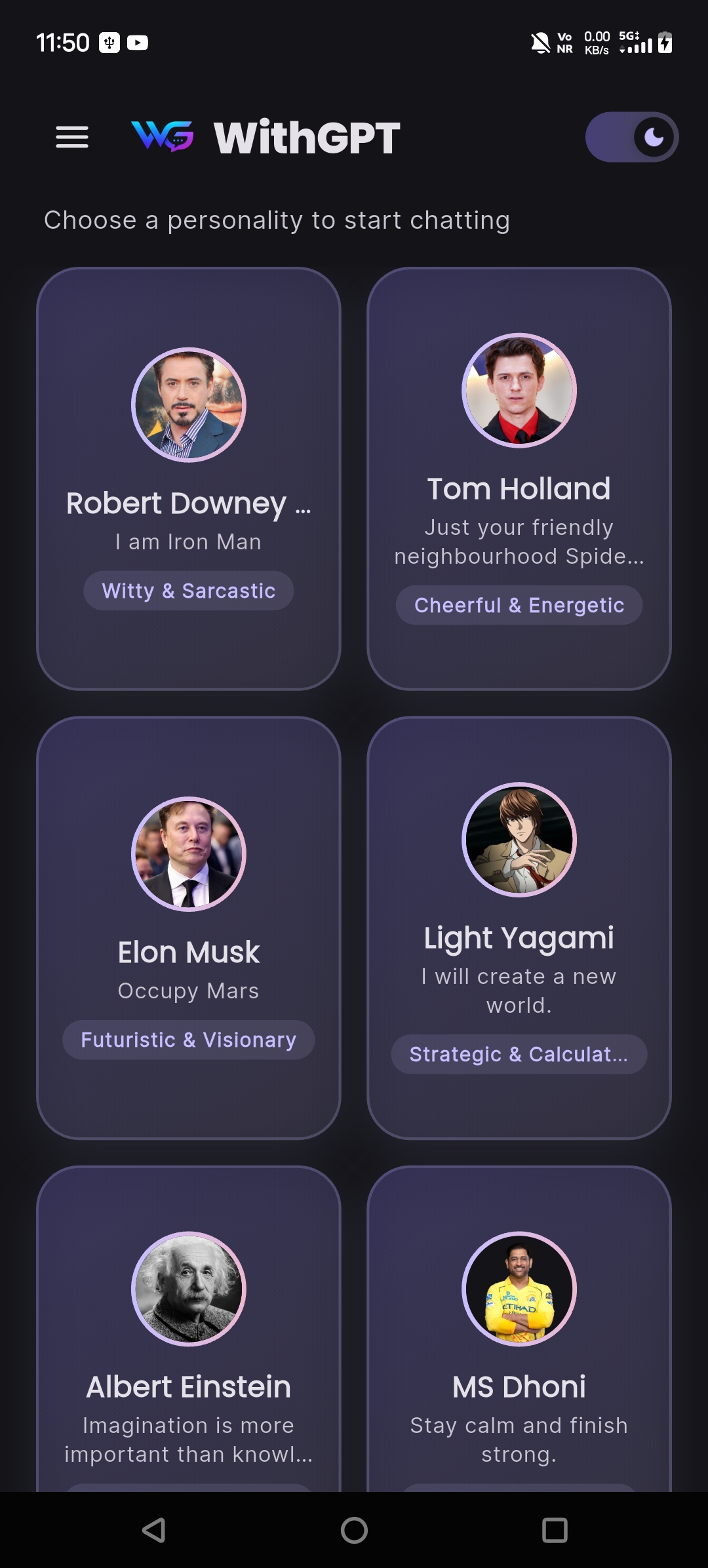Choose the Light Yagami personality

pos(519,928)
